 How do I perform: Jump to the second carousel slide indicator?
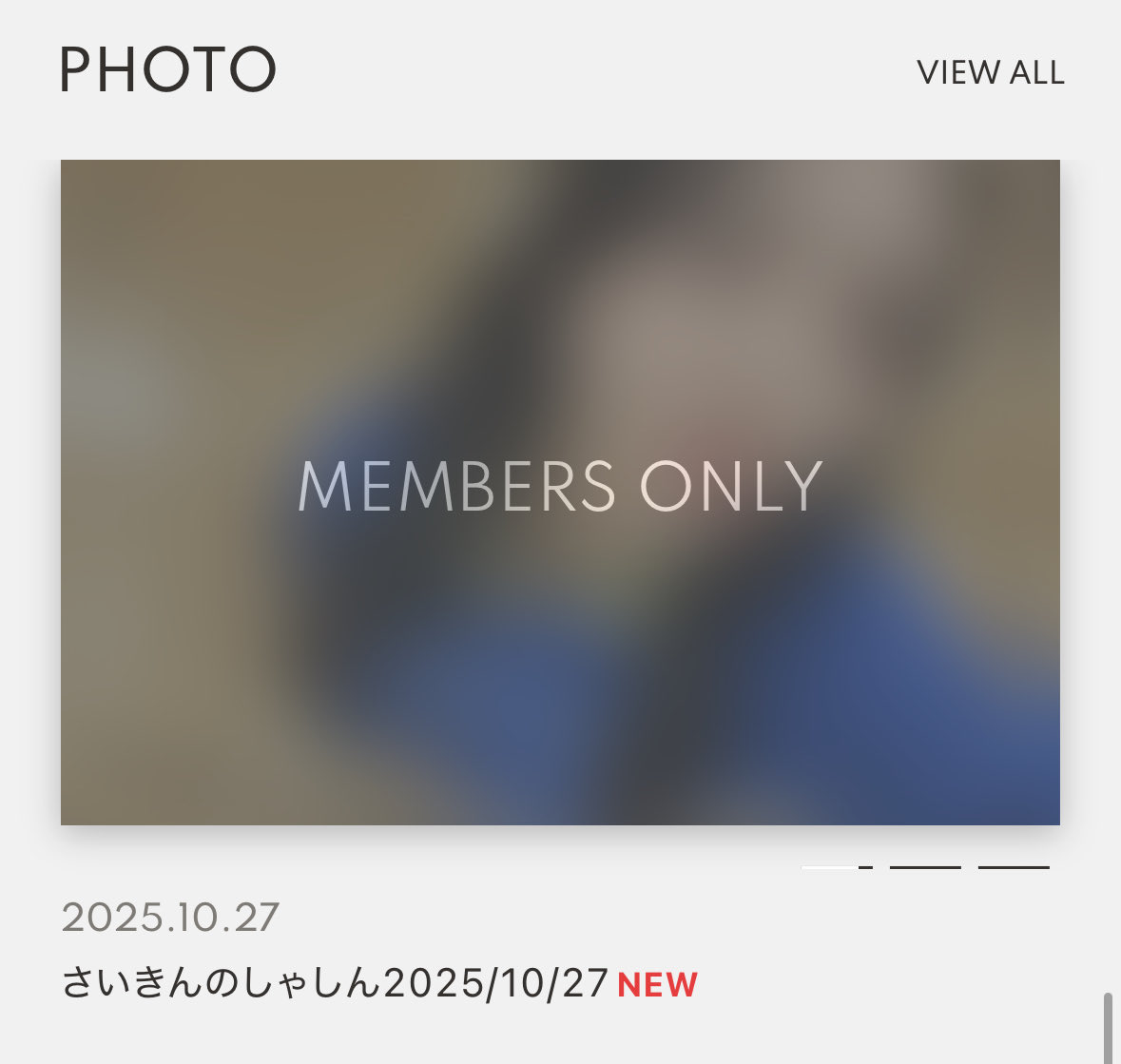point(924,867)
